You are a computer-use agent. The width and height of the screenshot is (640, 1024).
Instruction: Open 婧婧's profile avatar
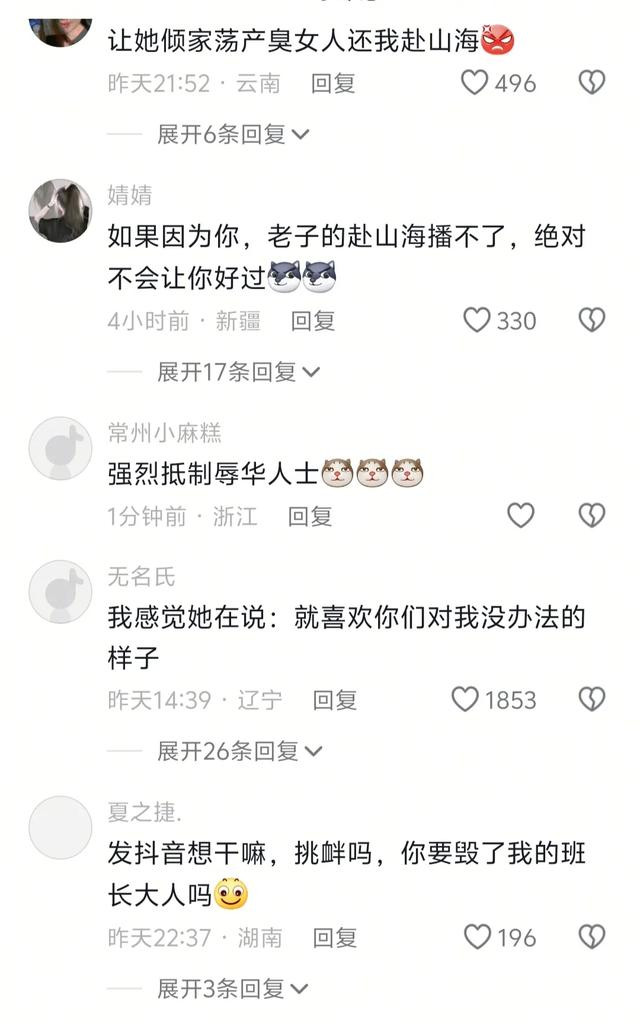point(61,211)
